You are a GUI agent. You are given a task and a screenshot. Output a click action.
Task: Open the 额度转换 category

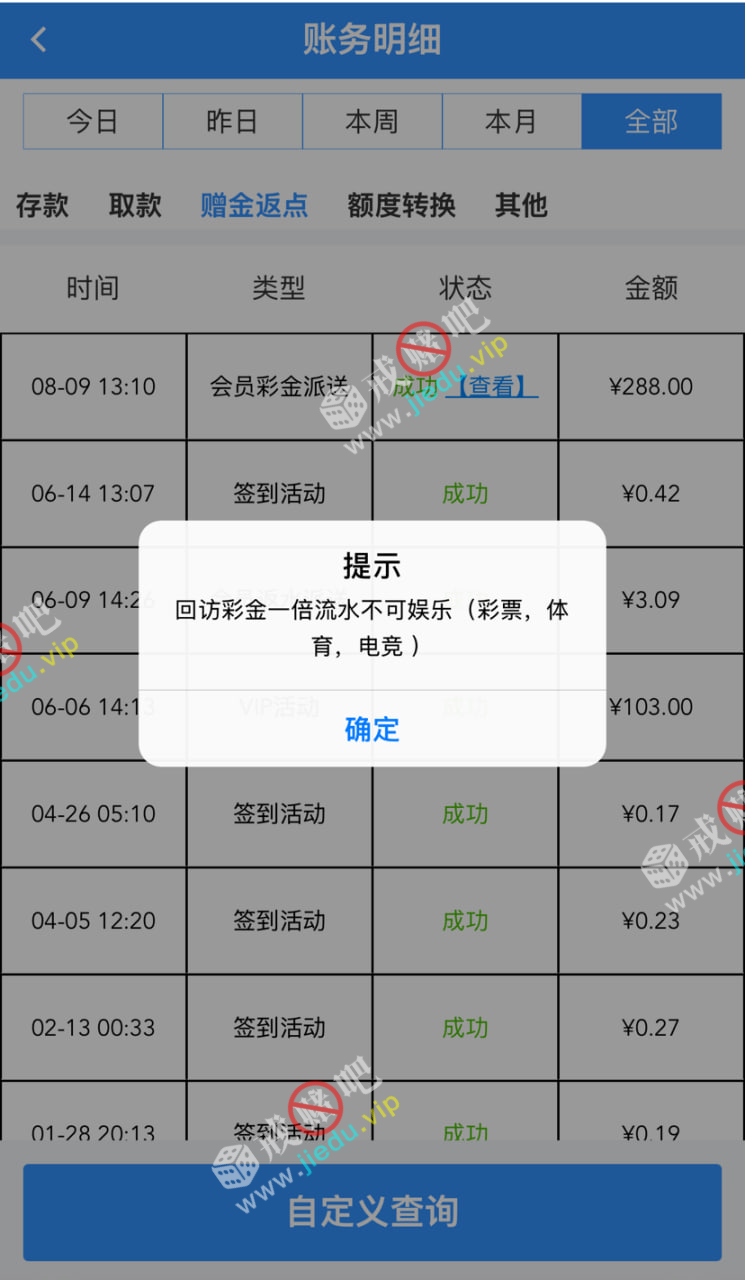401,205
